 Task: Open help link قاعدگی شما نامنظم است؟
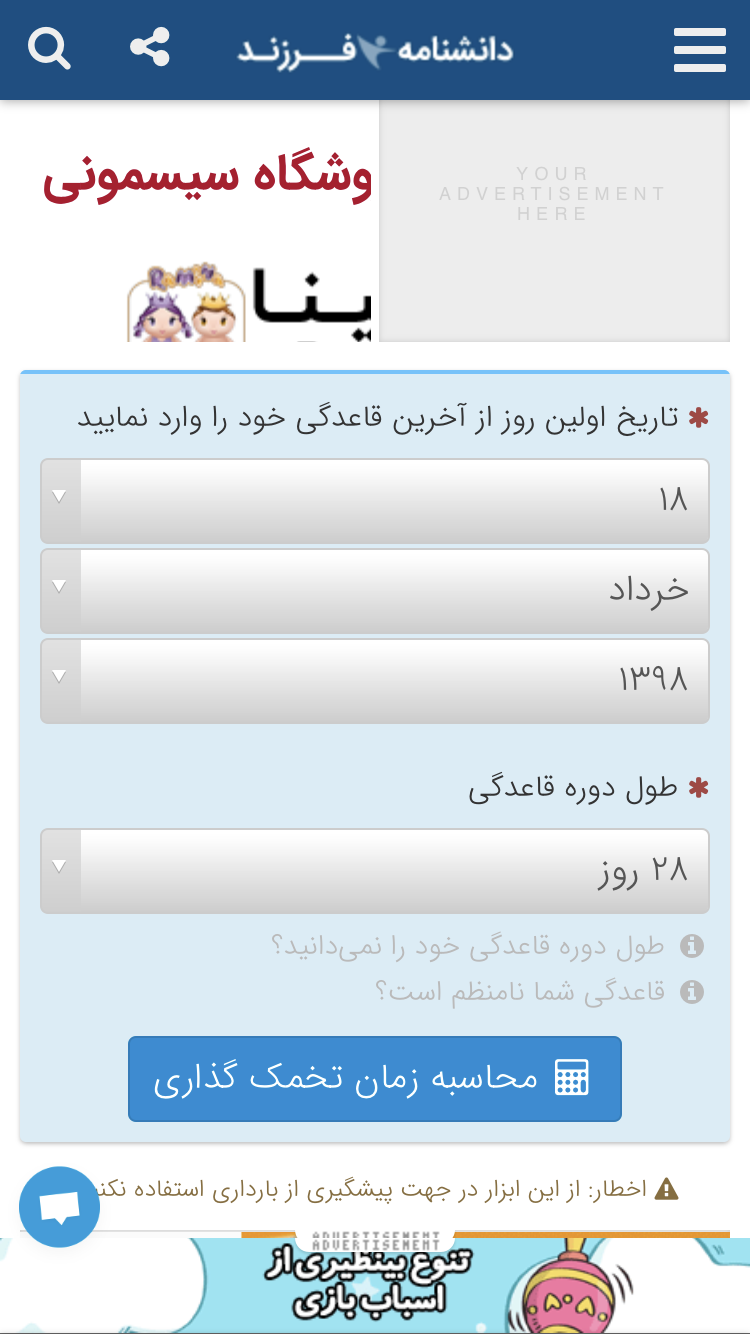(x=520, y=992)
